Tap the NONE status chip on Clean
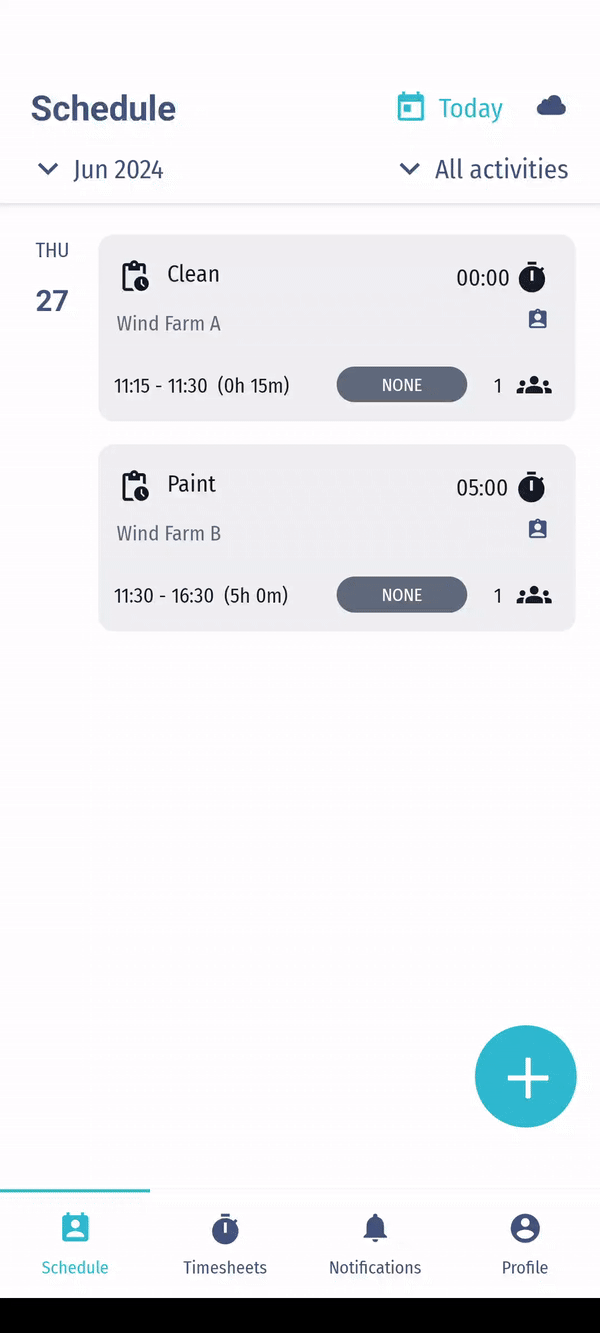 click(x=402, y=385)
